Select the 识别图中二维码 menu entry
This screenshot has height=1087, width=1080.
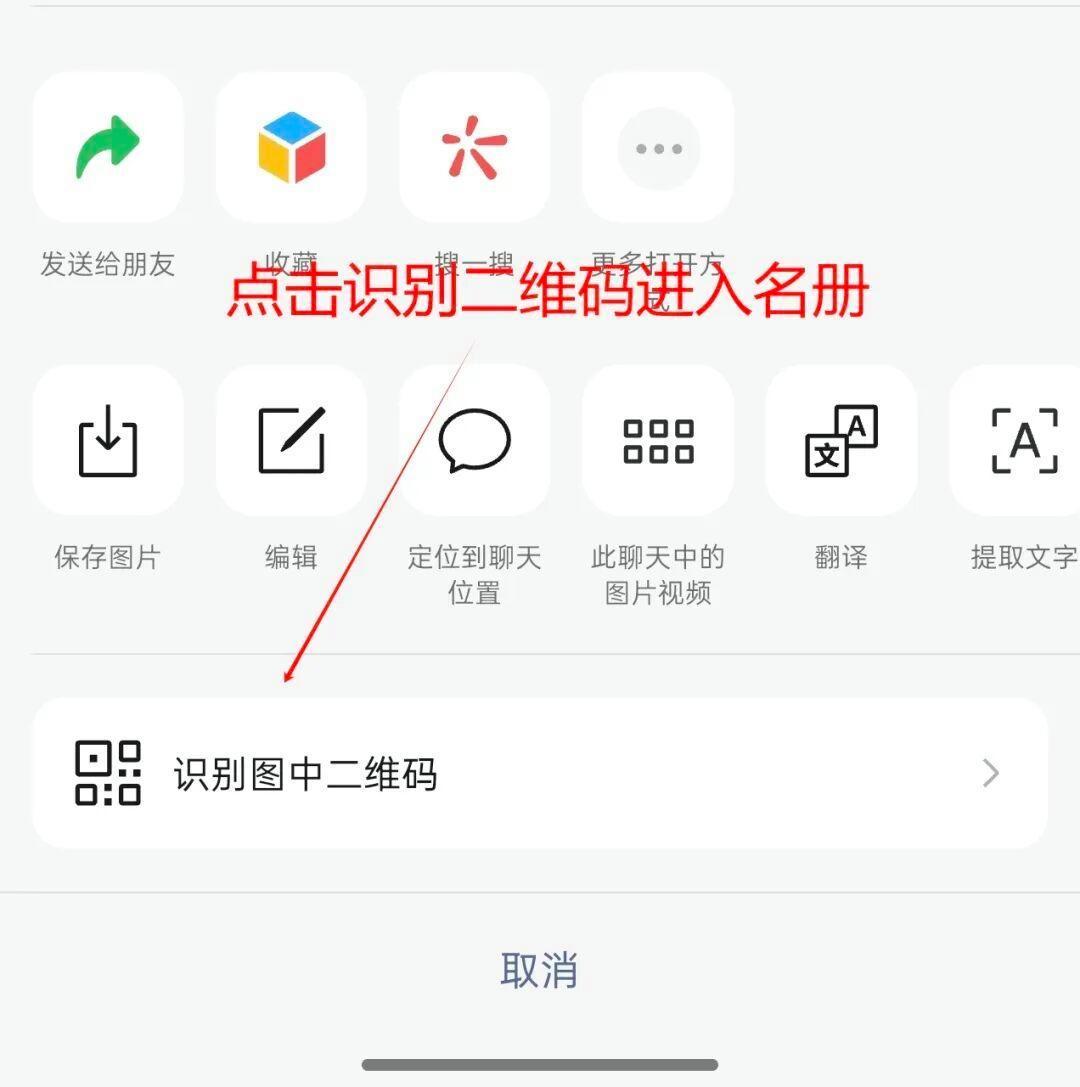(540, 771)
